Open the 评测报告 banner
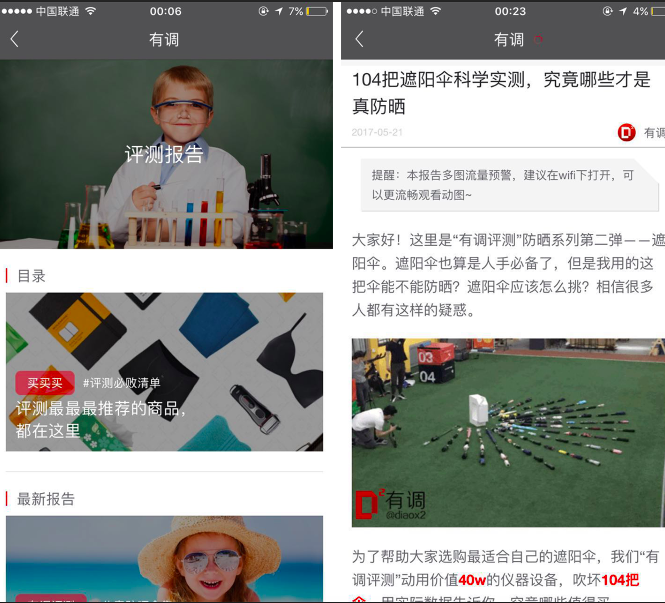 [x=166, y=154]
